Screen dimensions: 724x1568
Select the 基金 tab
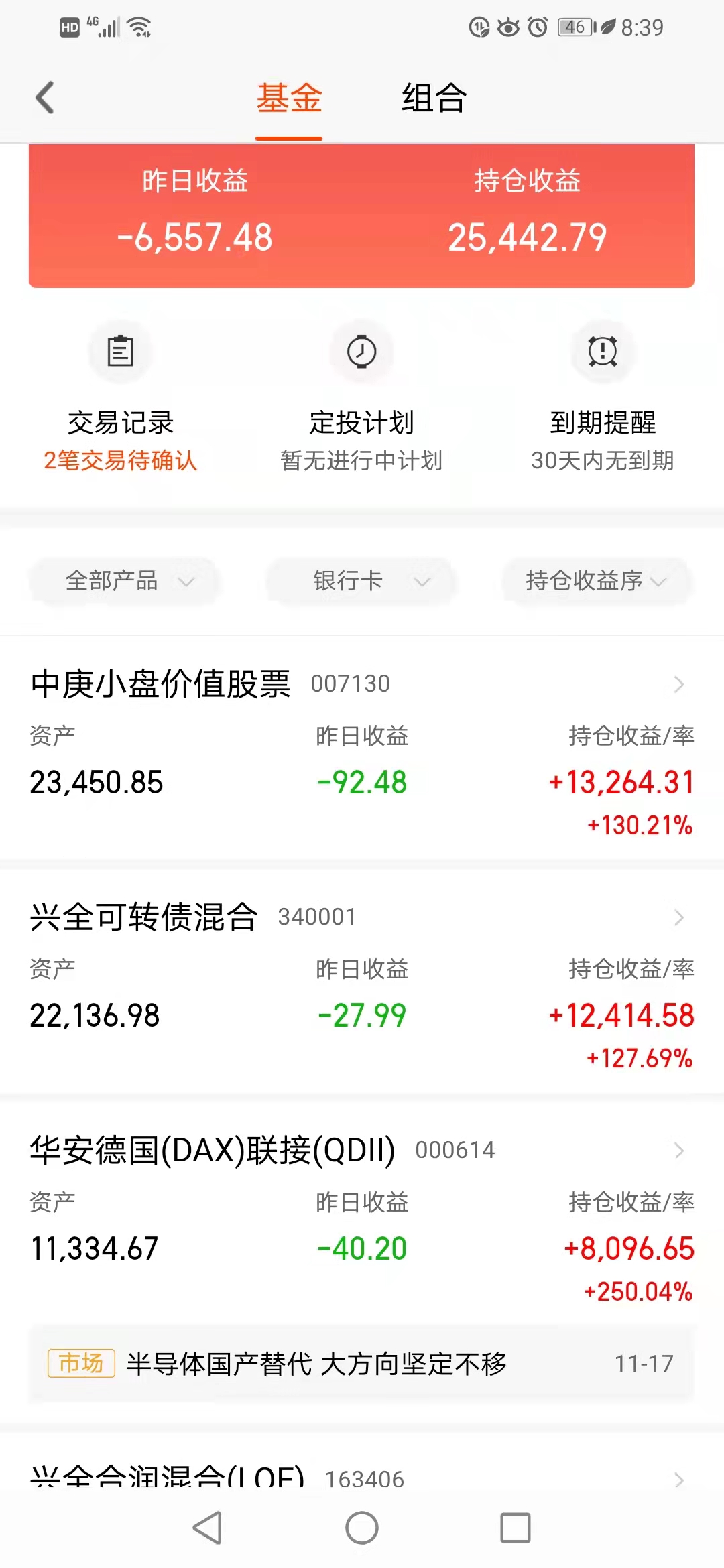(x=289, y=98)
